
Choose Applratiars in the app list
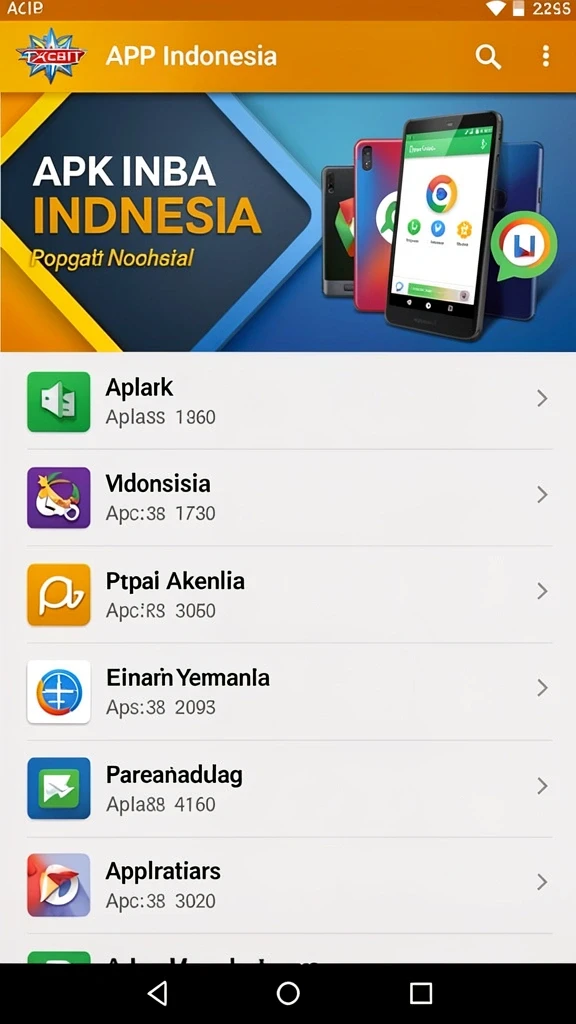click(x=288, y=885)
